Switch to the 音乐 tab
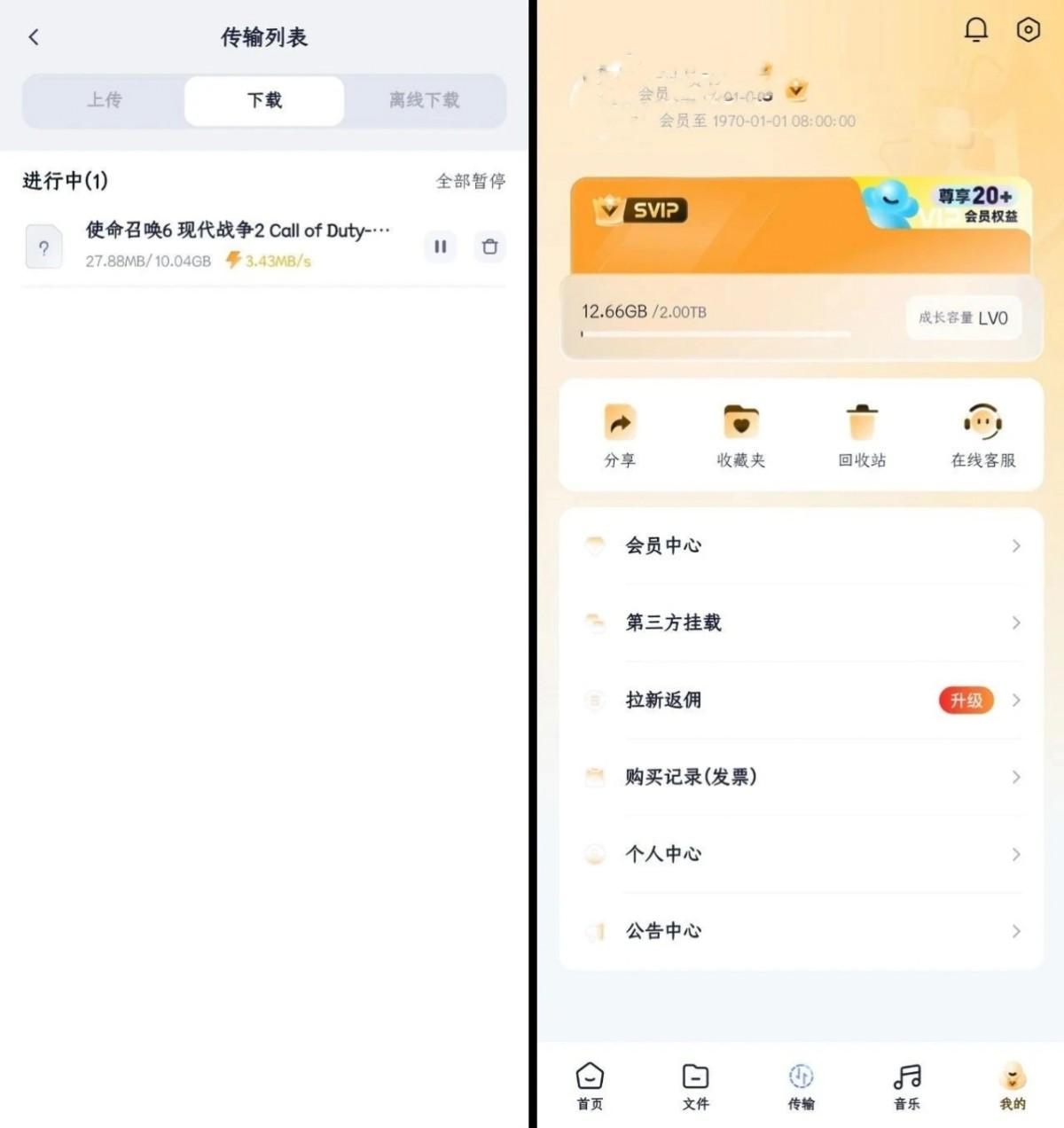 (906, 1086)
